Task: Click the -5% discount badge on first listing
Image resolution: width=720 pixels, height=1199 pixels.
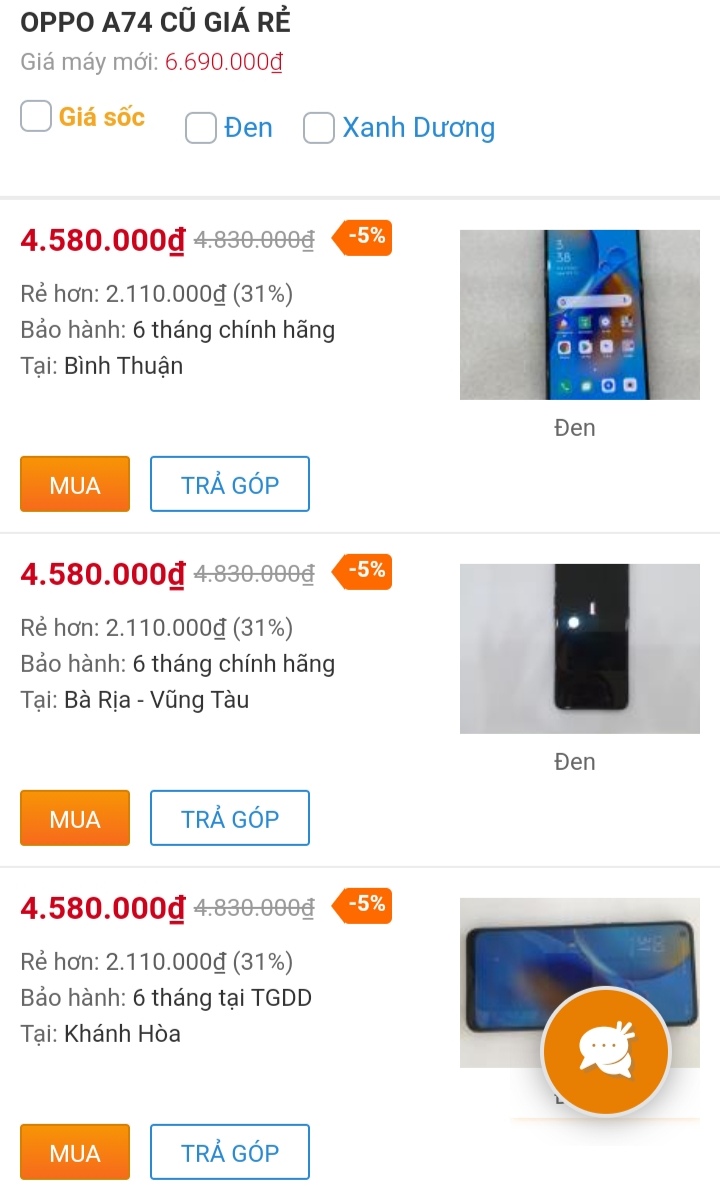Action: [x=360, y=237]
